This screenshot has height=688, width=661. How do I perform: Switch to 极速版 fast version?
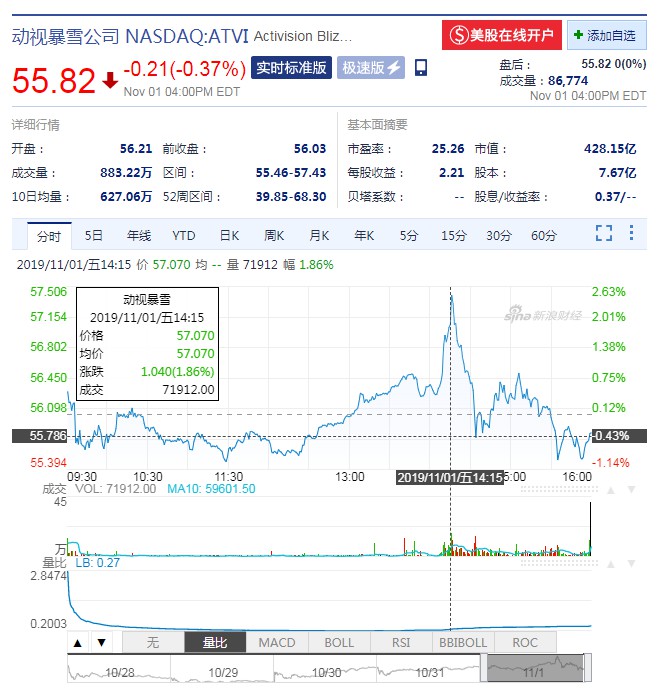[x=371, y=68]
